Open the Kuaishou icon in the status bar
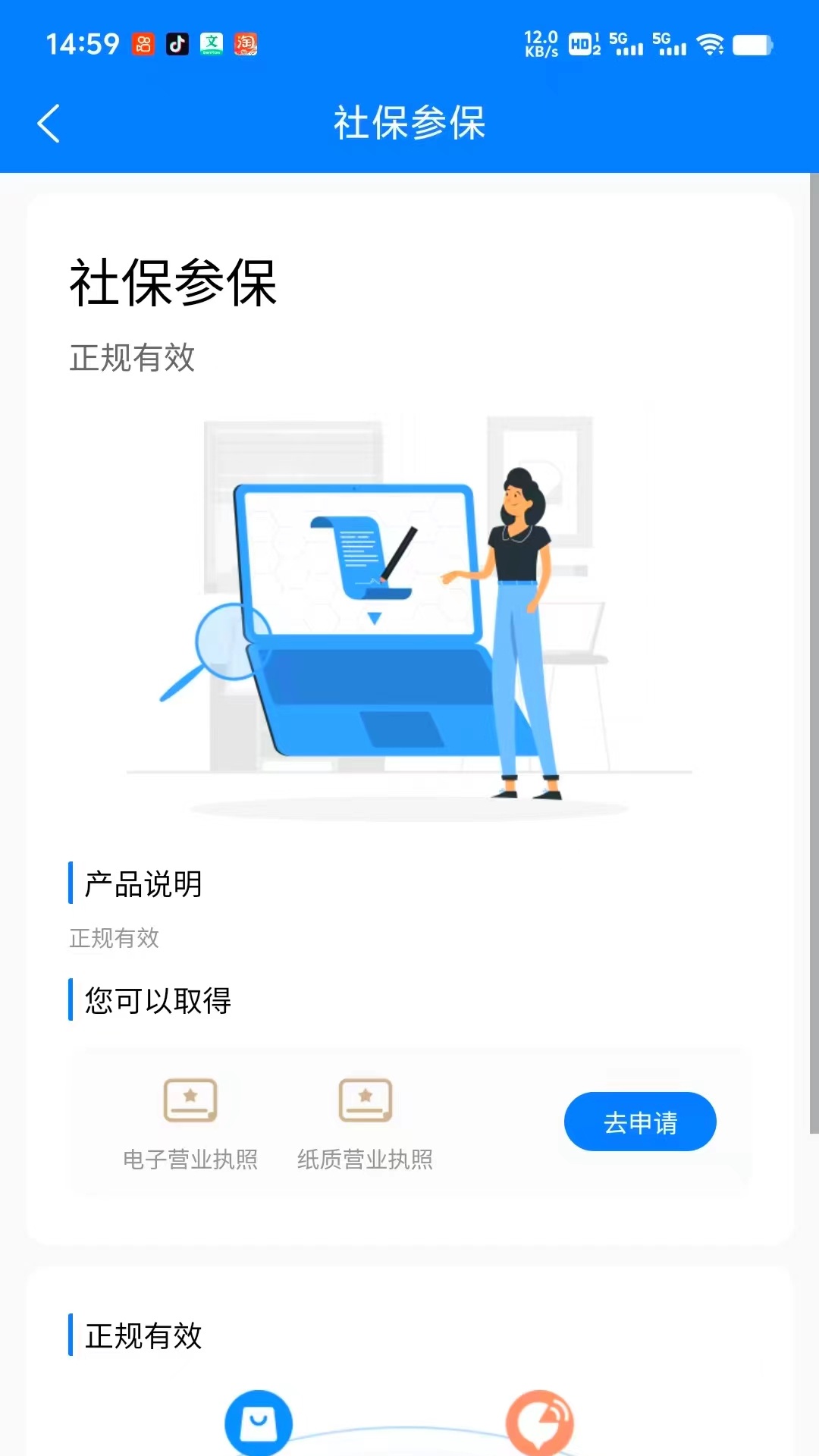Viewport: 819px width, 1456px height. pyautogui.click(x=143, y=45)
